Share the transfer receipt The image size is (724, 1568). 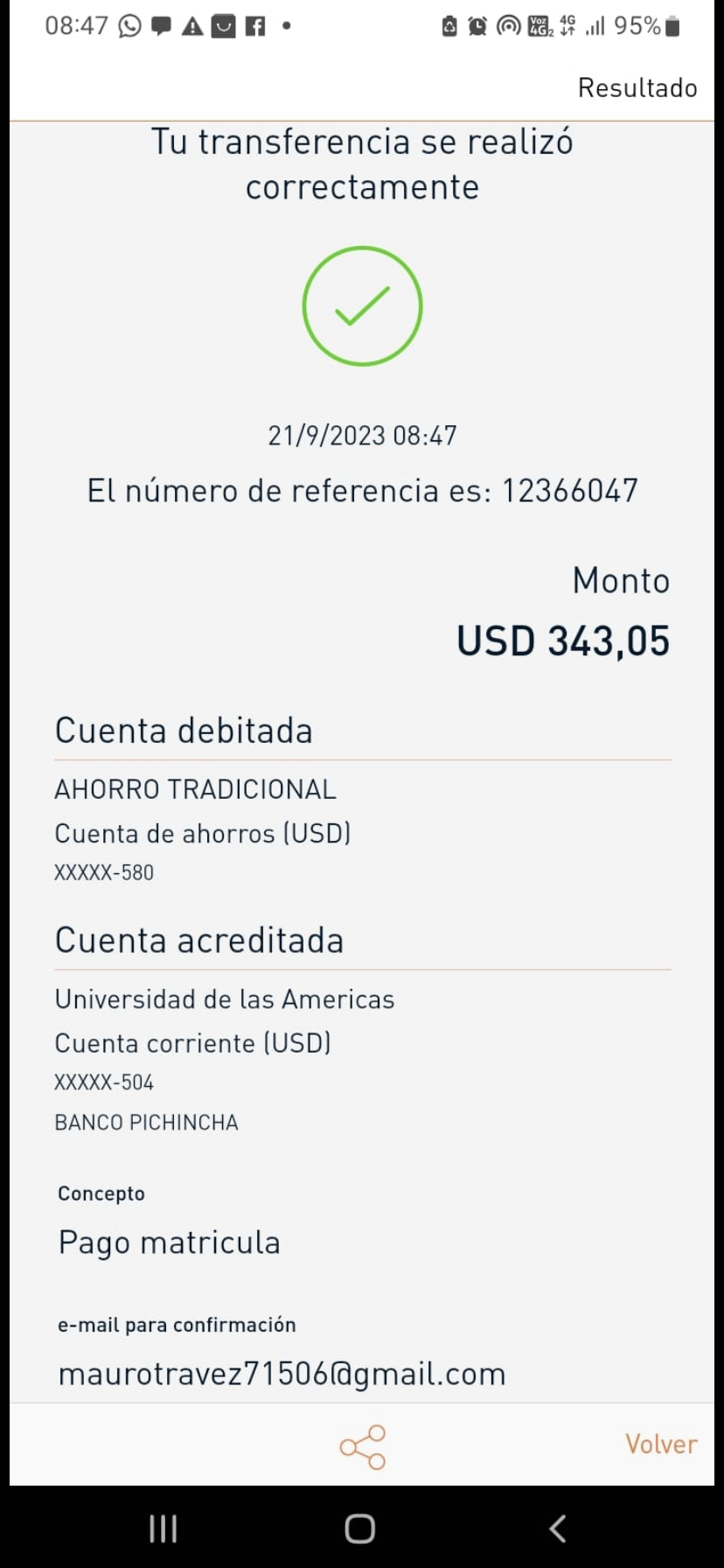(x=362, y=1446)
